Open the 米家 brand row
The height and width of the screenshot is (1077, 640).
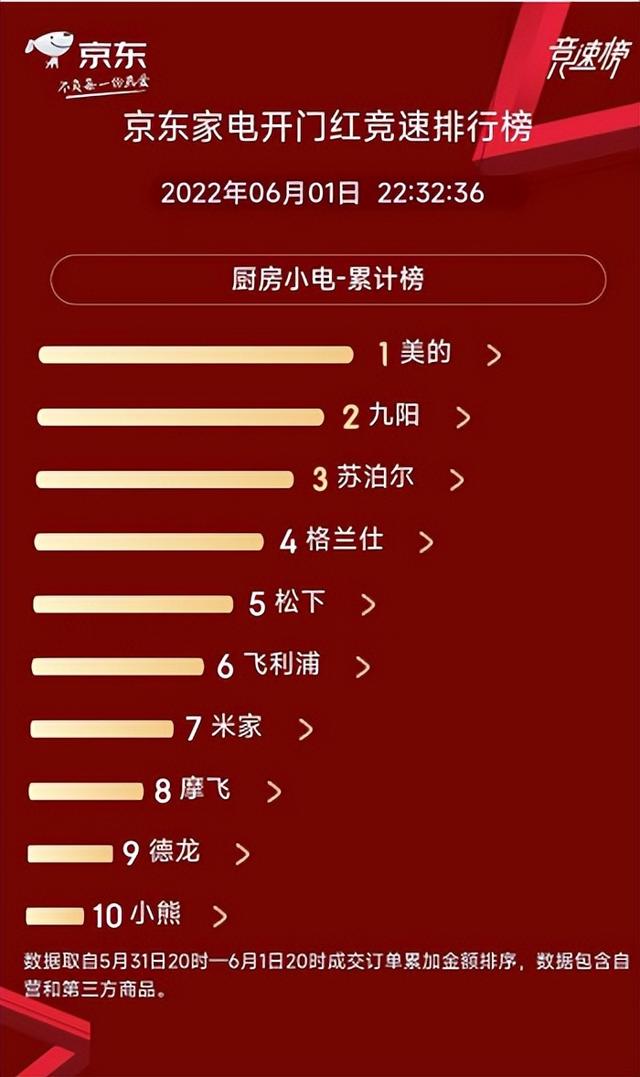172,729
